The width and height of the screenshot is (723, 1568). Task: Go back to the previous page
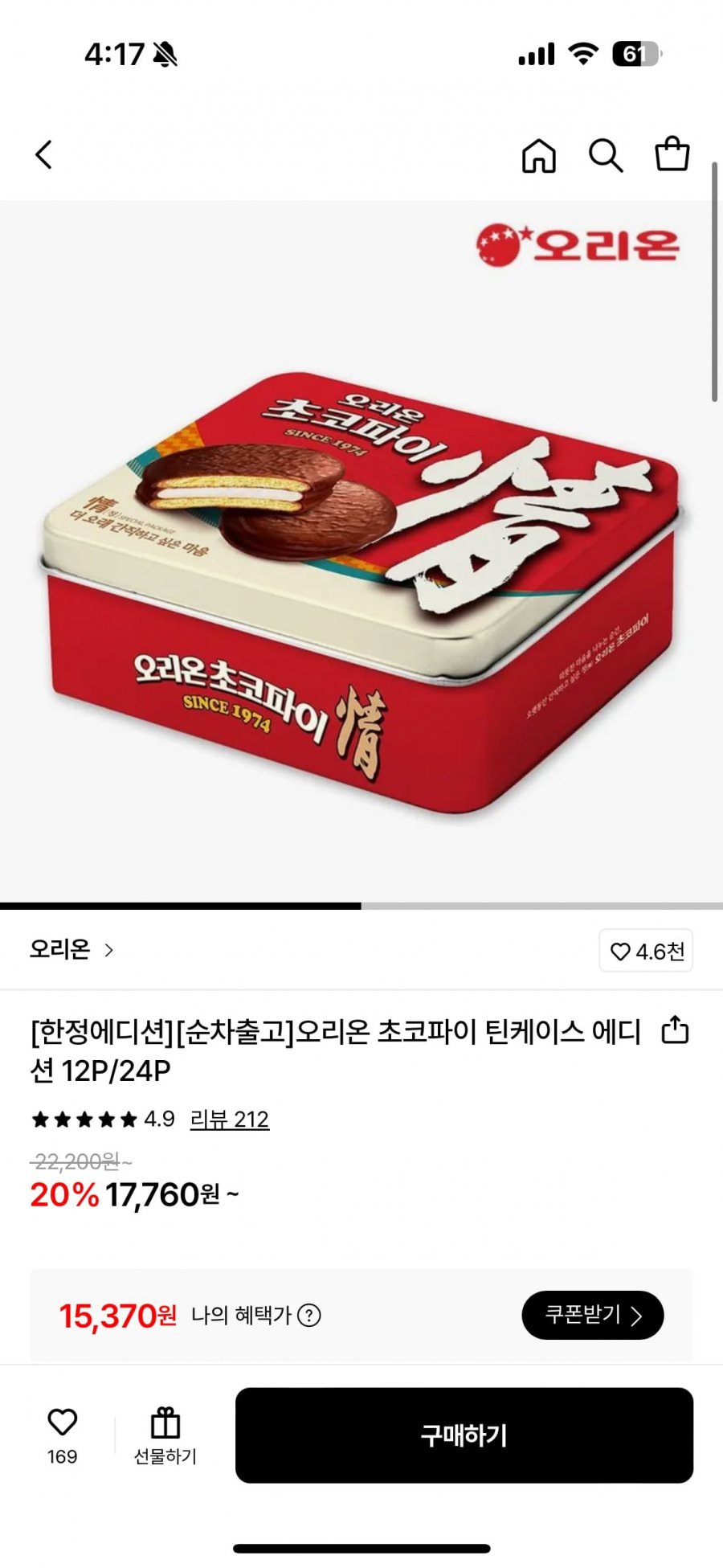point(44,154)
